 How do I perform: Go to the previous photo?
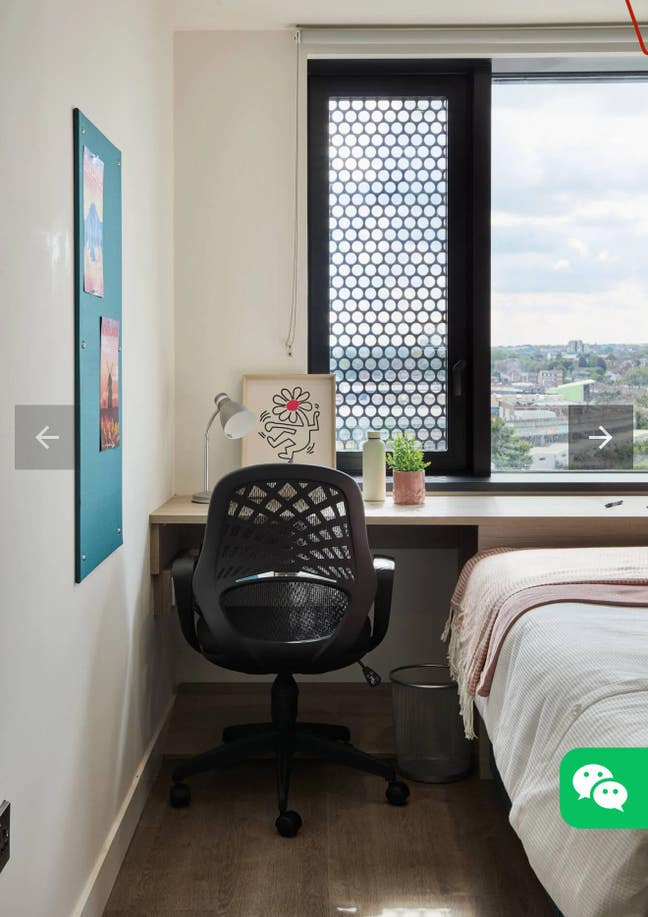pos(45,437)
